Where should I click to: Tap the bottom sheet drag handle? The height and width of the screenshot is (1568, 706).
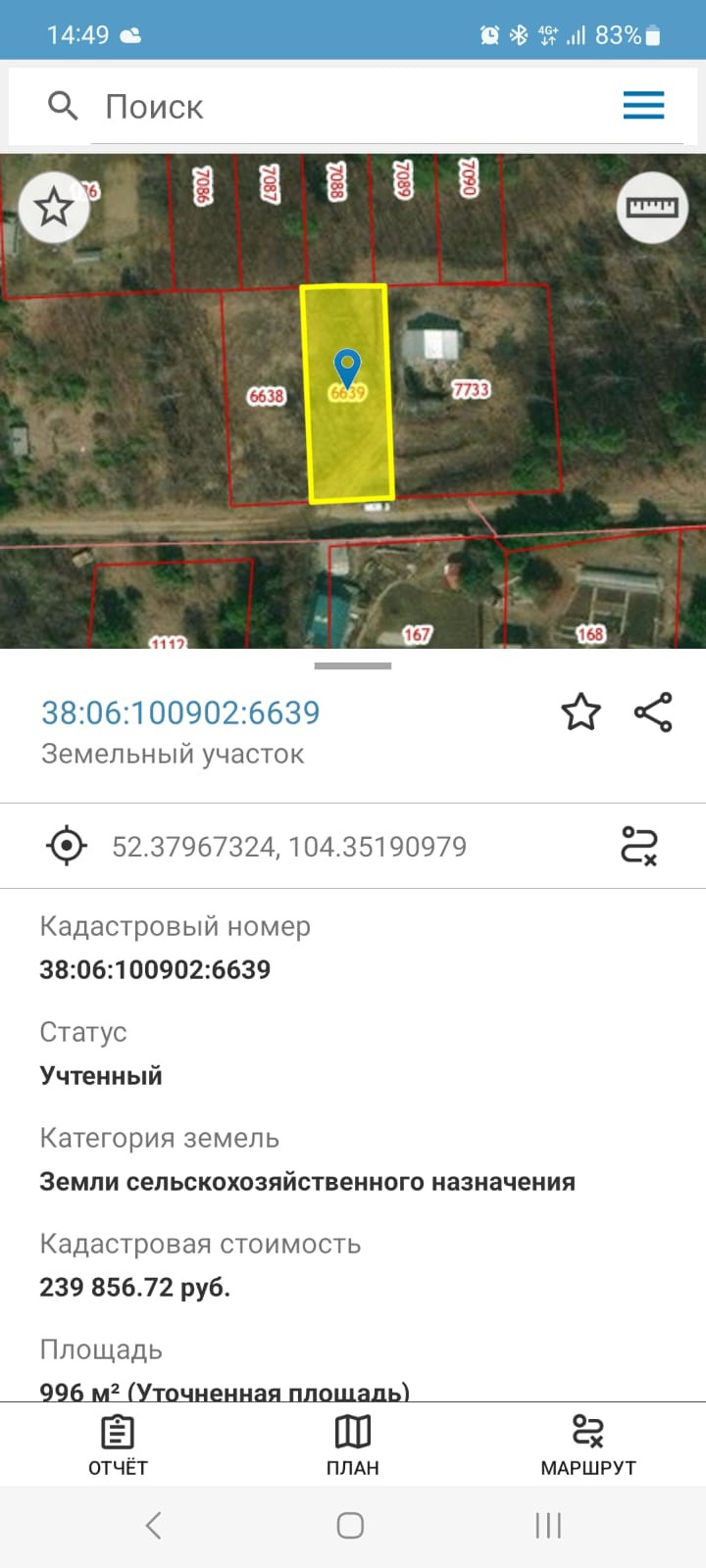(353, 666)
